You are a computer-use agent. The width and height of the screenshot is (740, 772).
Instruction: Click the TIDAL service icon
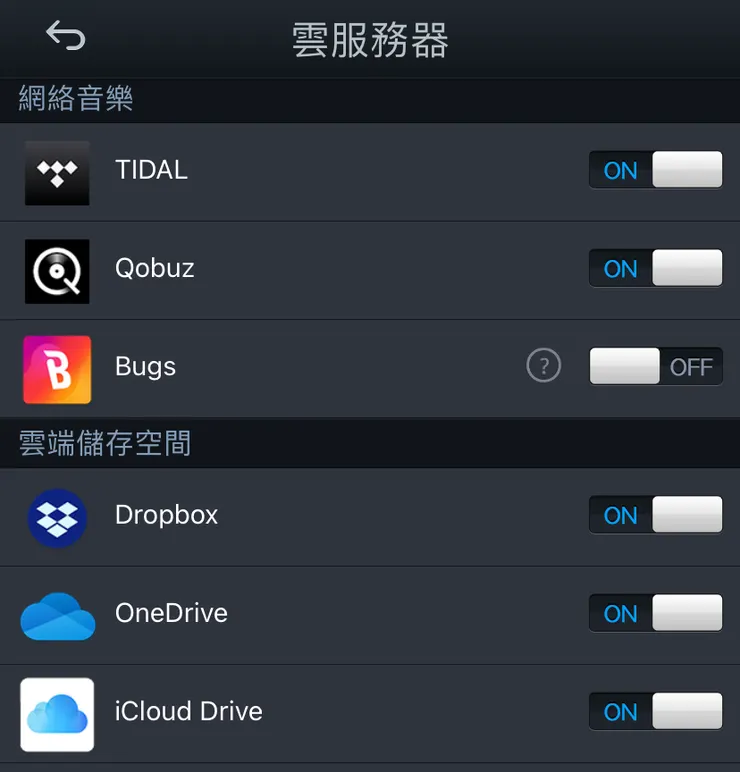tap(57, 170)
